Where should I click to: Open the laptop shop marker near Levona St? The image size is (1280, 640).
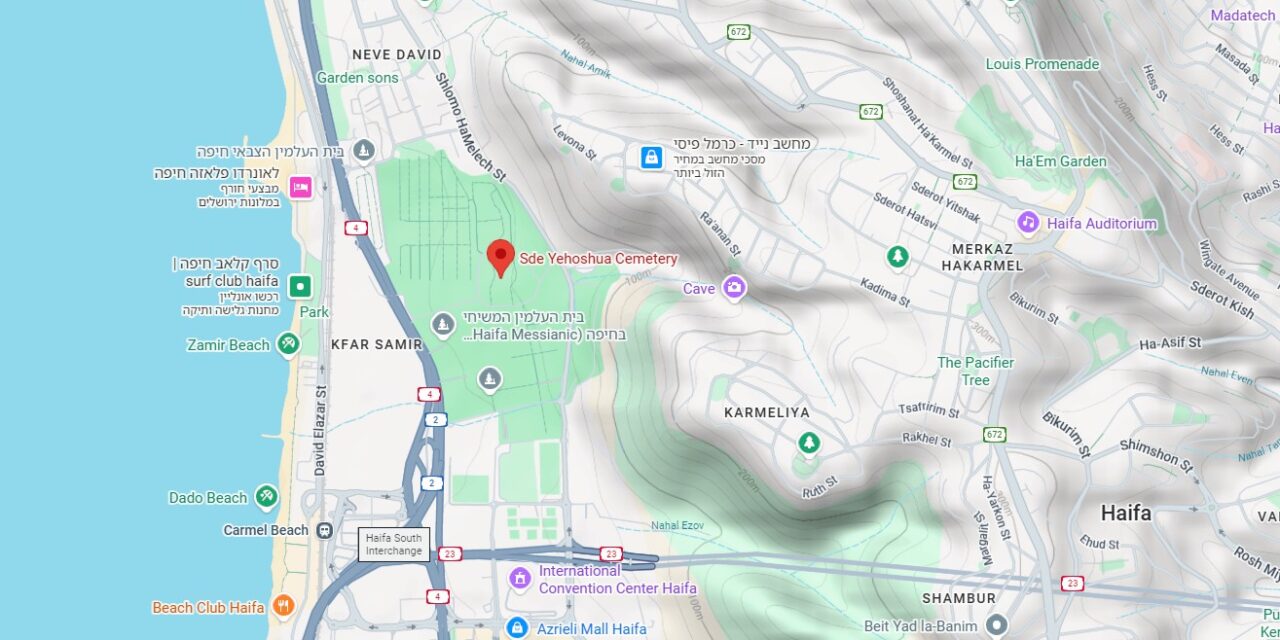click(652, 157)
